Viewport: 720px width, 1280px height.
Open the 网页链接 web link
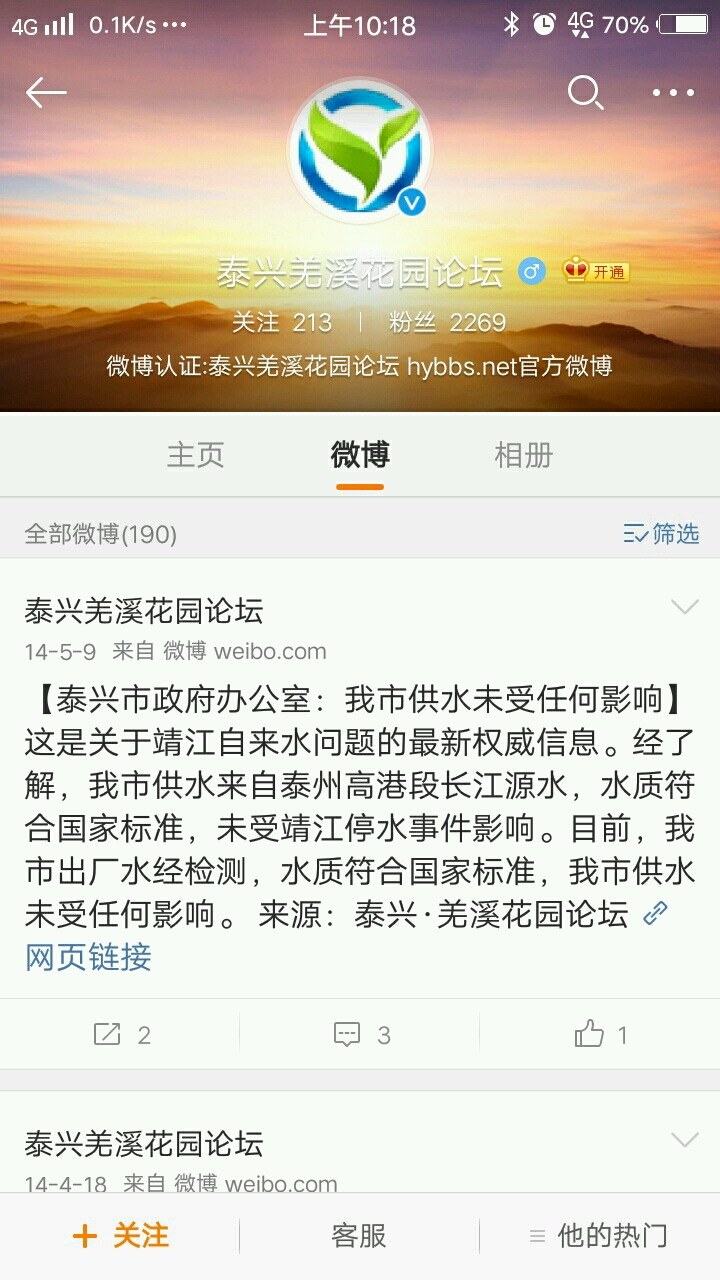coord(88,957)
